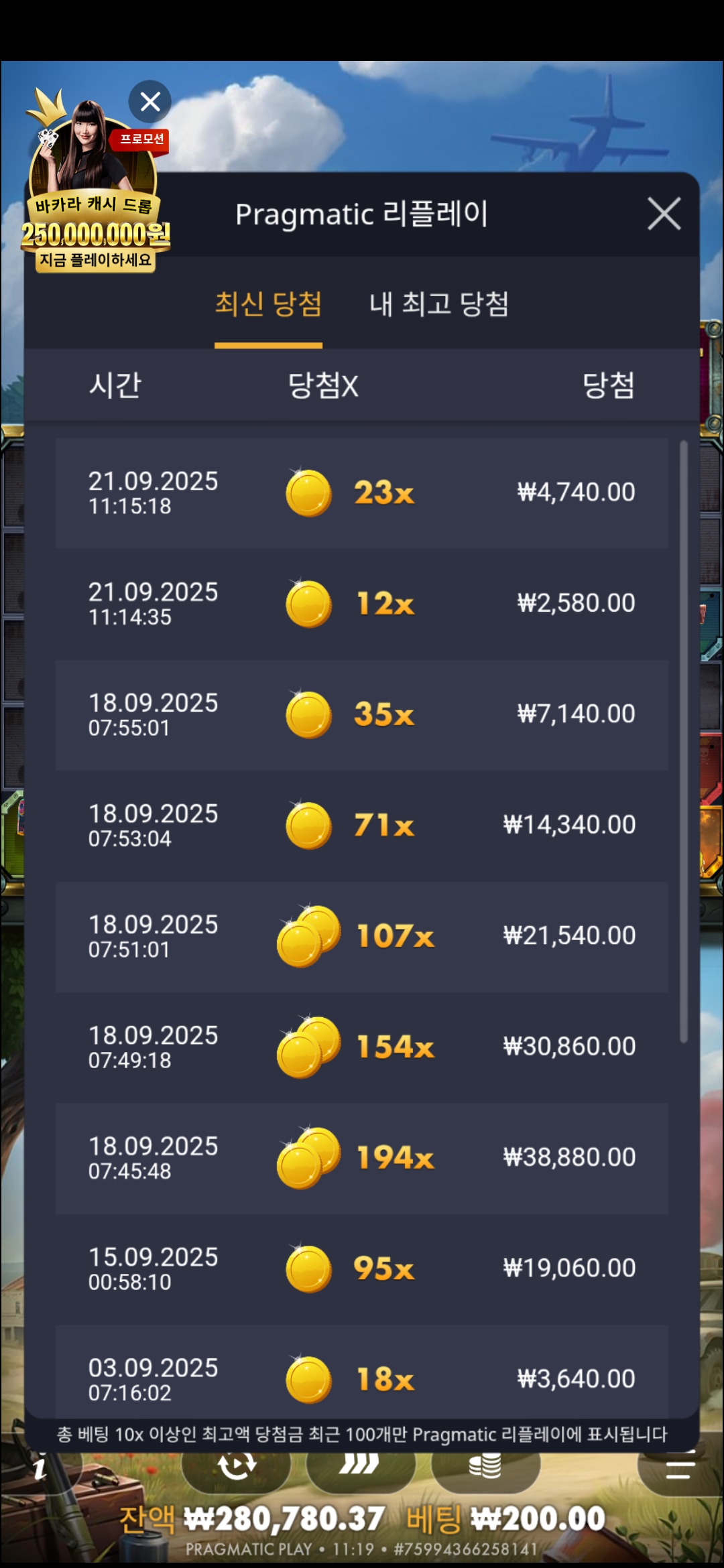Switch to the 내 최고 당첨 tab

439,304
